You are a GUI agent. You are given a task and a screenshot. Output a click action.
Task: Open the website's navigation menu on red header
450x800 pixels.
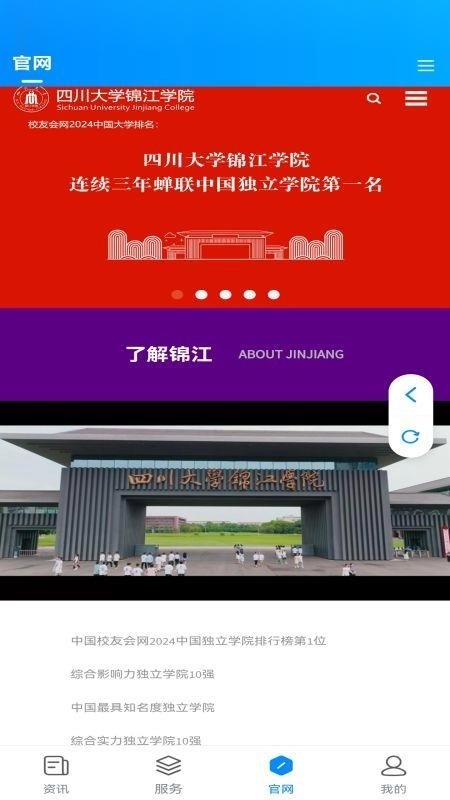pyautogui.click(x=416, y=98)
